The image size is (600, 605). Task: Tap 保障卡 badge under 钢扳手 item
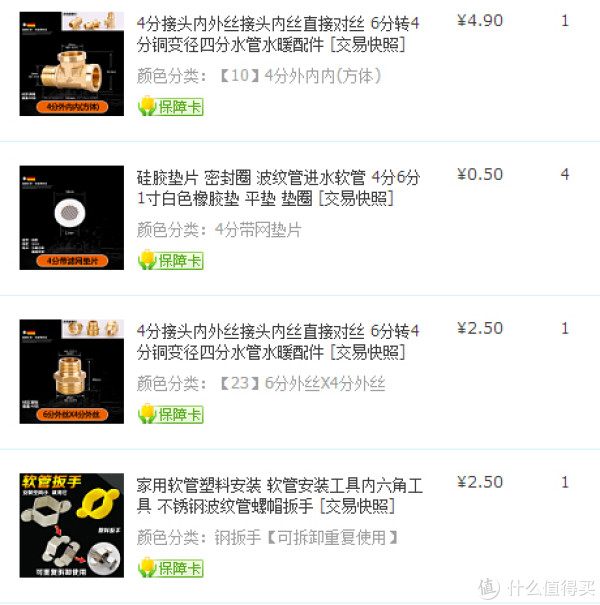point(170,568)
